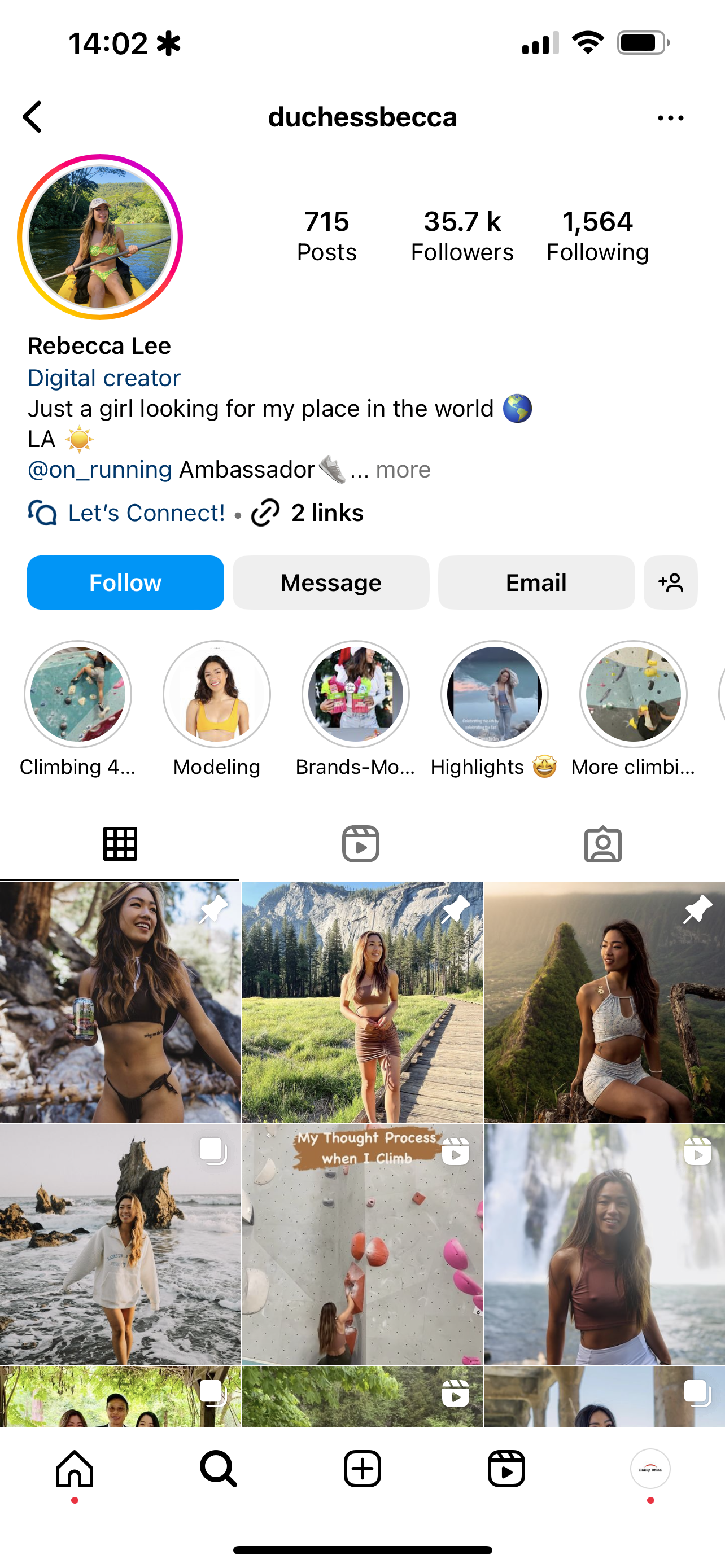The image size is (725, 1568).
Task: Create a new post
Action: coord(362,1468)
